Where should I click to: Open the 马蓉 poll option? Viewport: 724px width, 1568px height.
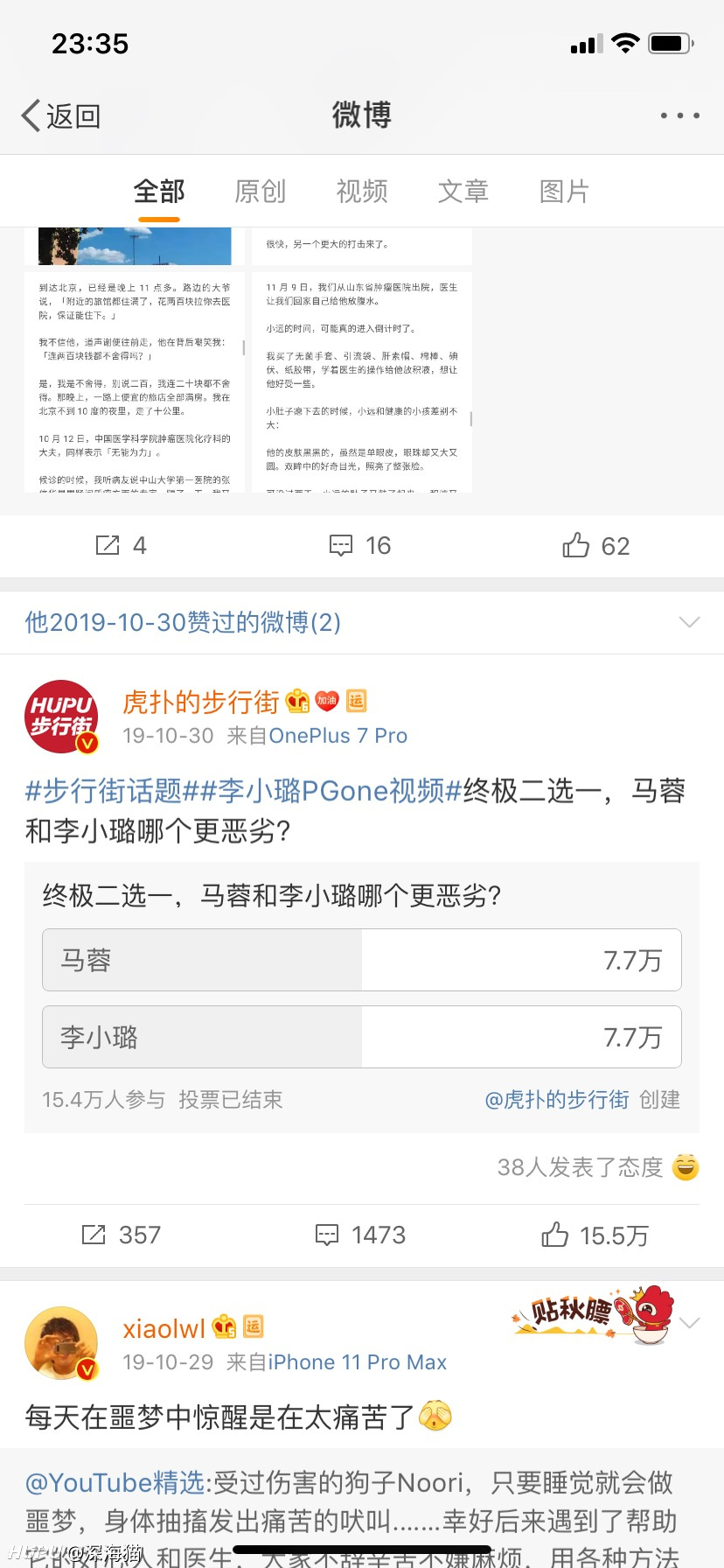pos(362,960)
